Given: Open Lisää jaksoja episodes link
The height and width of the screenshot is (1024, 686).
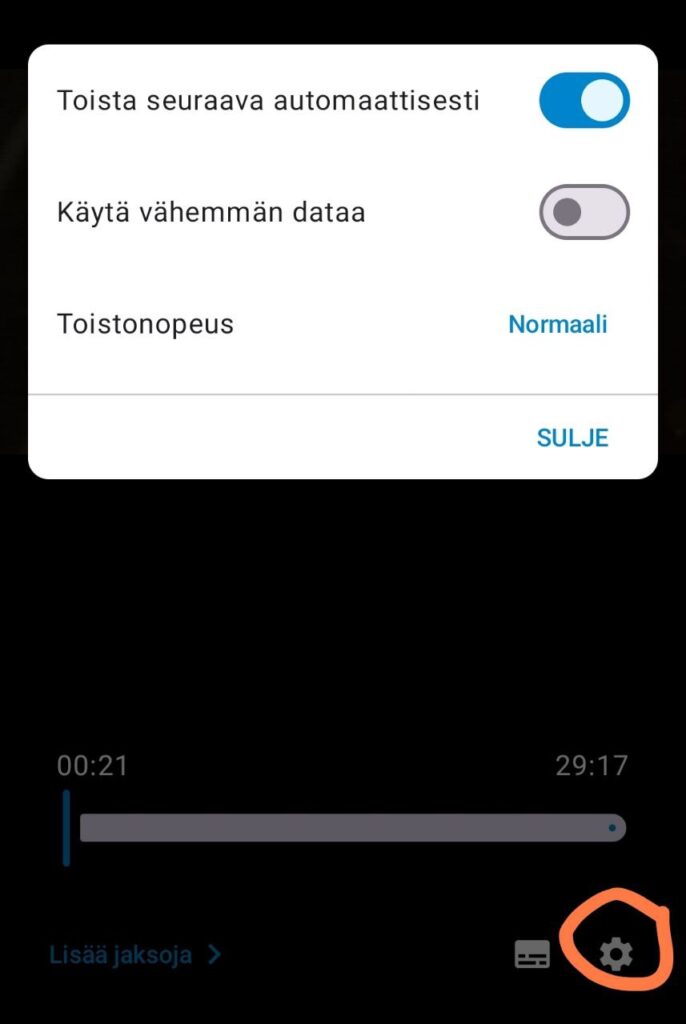Looking at the screenshot, I should click(135, 955).
